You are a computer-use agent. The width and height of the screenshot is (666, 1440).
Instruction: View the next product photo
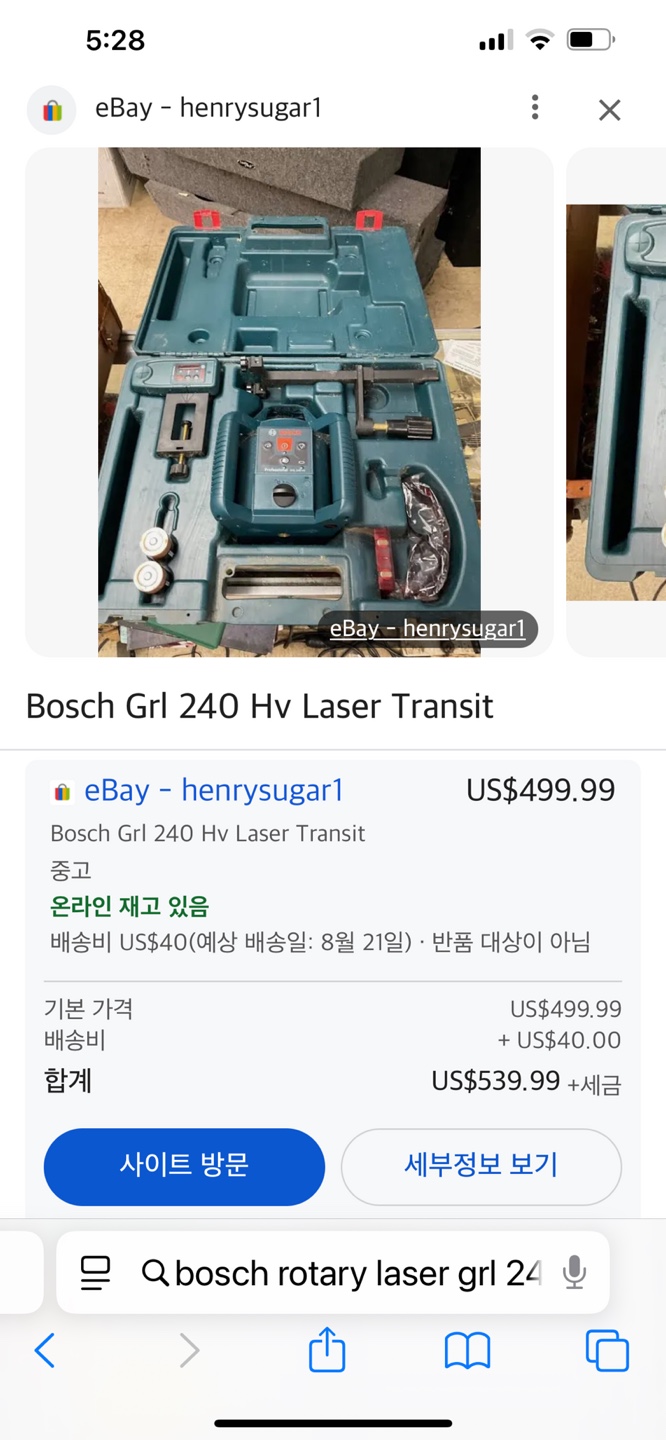coord(616,402)
